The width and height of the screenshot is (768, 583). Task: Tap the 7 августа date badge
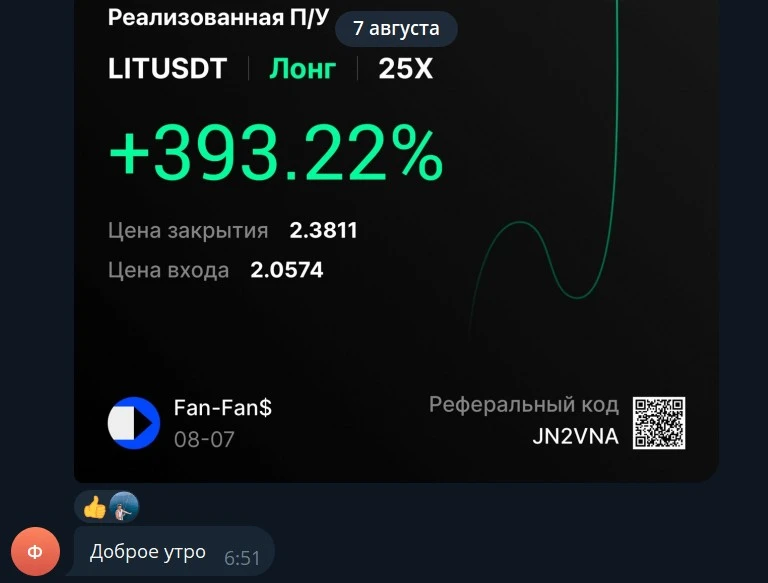pos(396,28)
